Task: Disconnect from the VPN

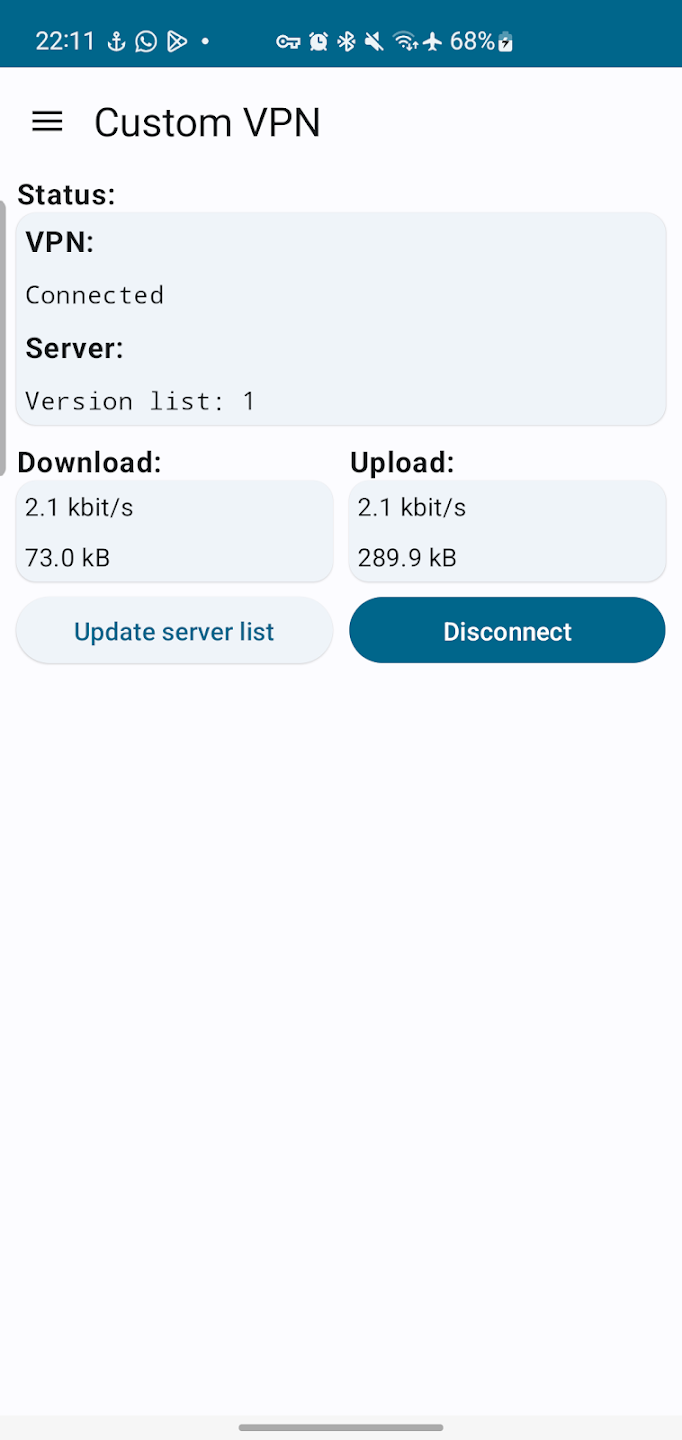Action: [507, 631]
